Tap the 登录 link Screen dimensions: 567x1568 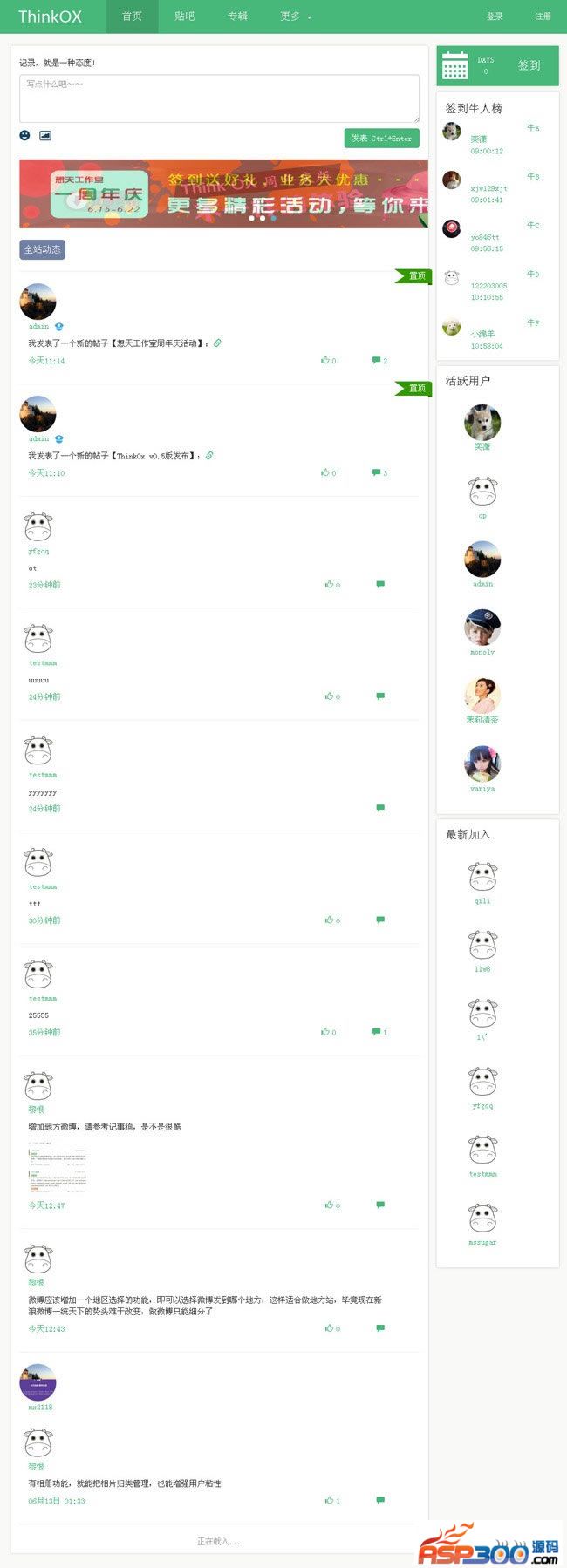click(495, 17)
